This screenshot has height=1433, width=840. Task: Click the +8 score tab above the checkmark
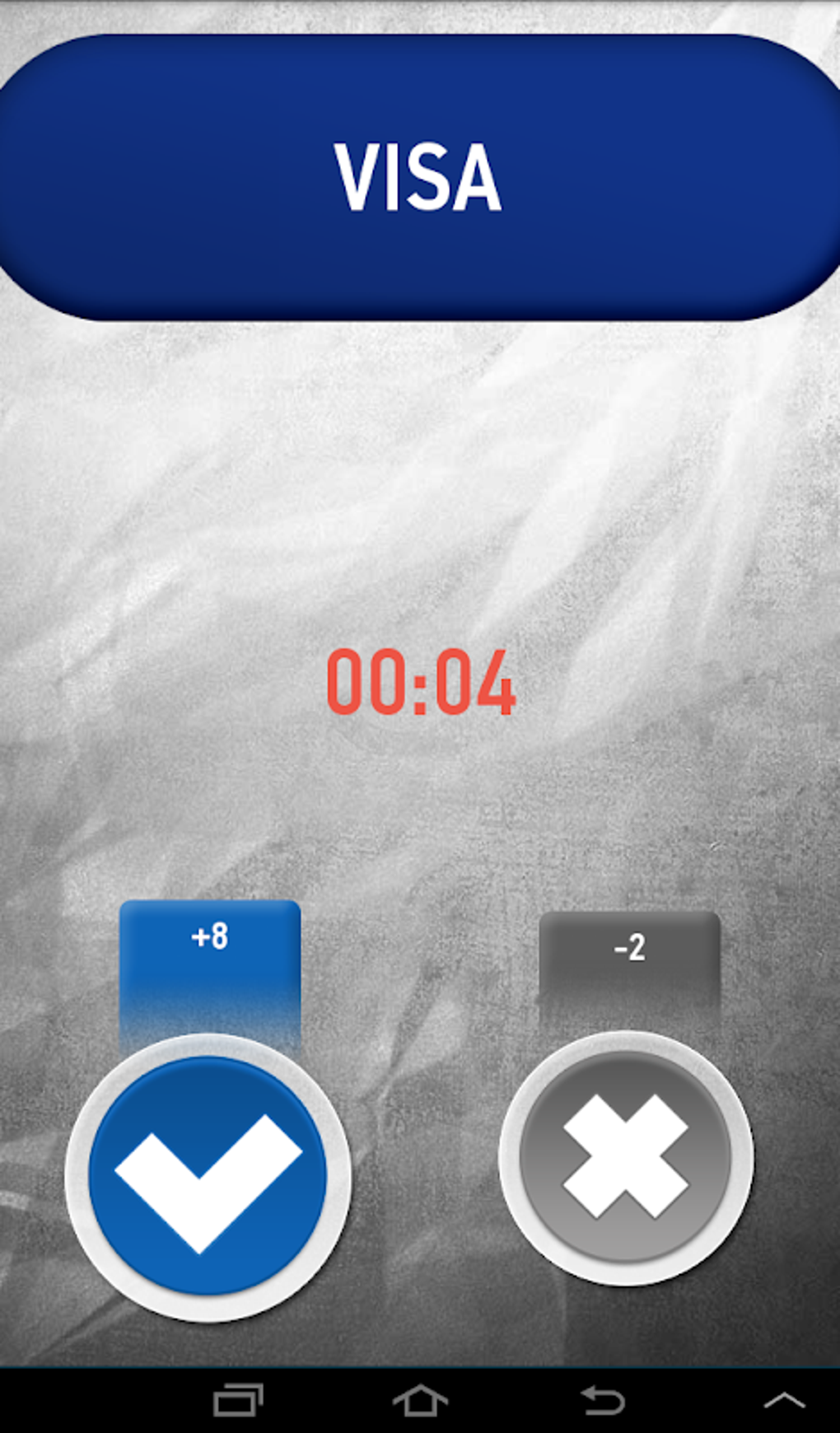point(208,935)
